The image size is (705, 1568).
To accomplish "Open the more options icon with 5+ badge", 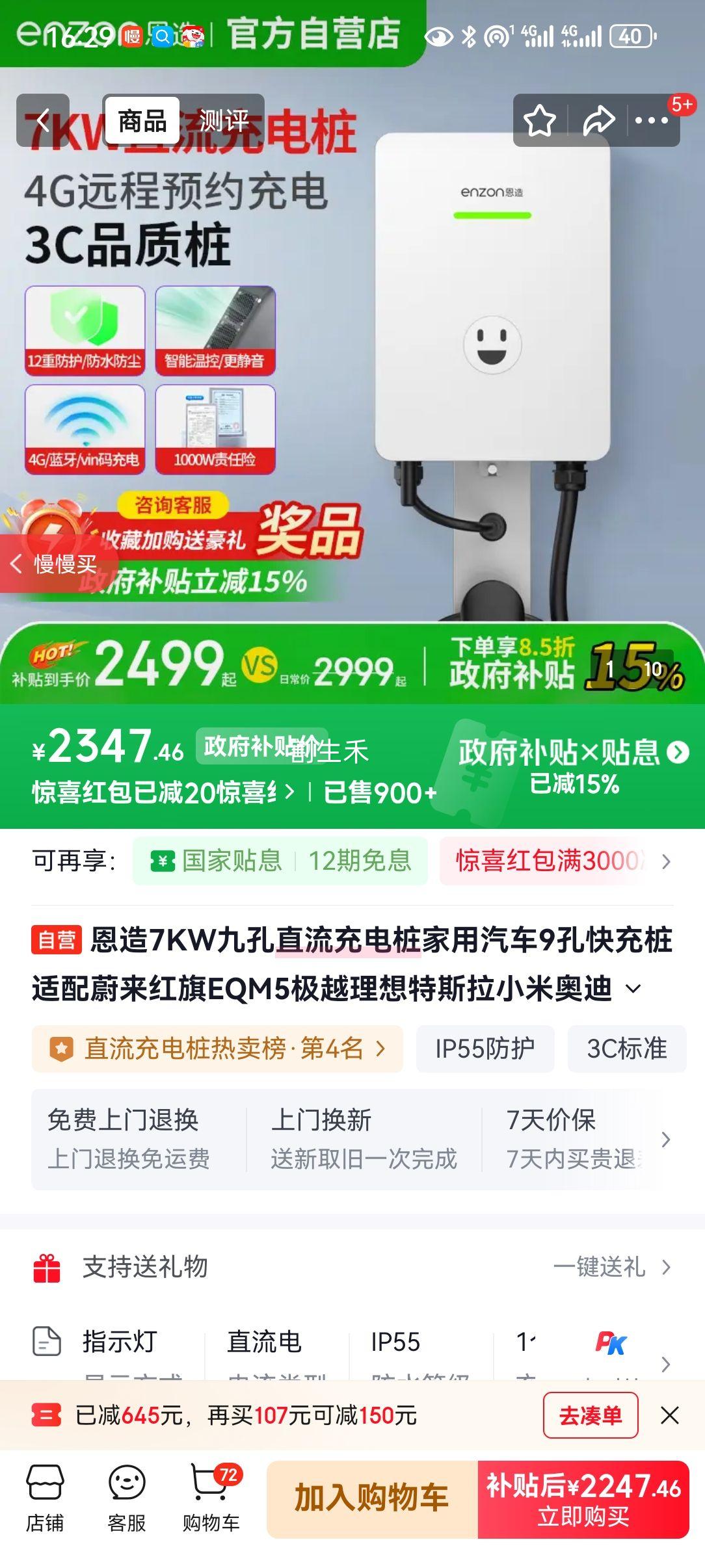I will pyautogui.click(x=652, y=120).
